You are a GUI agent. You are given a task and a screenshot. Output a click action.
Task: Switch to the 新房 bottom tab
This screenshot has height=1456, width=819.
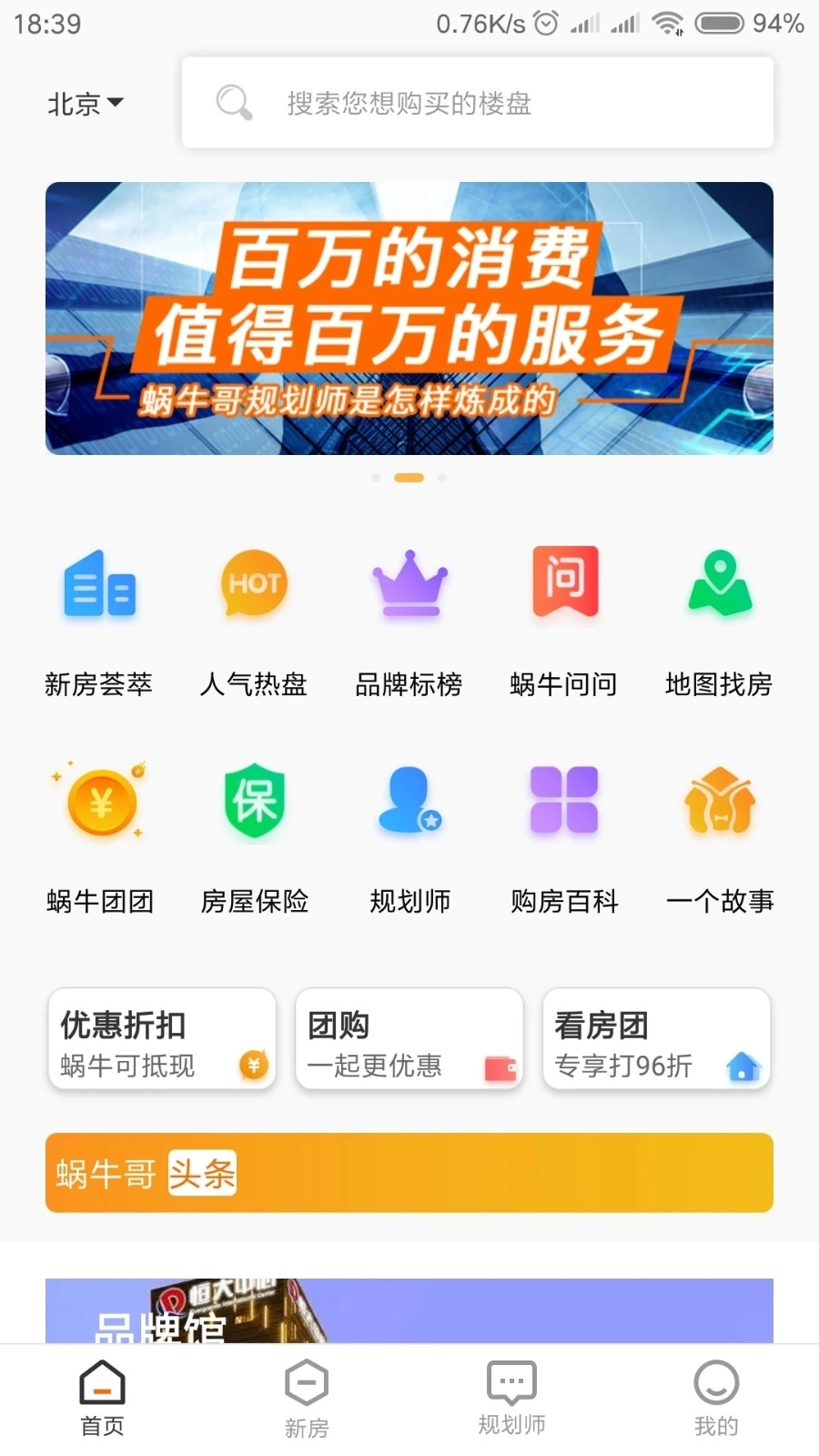[x=307, y=1397]
